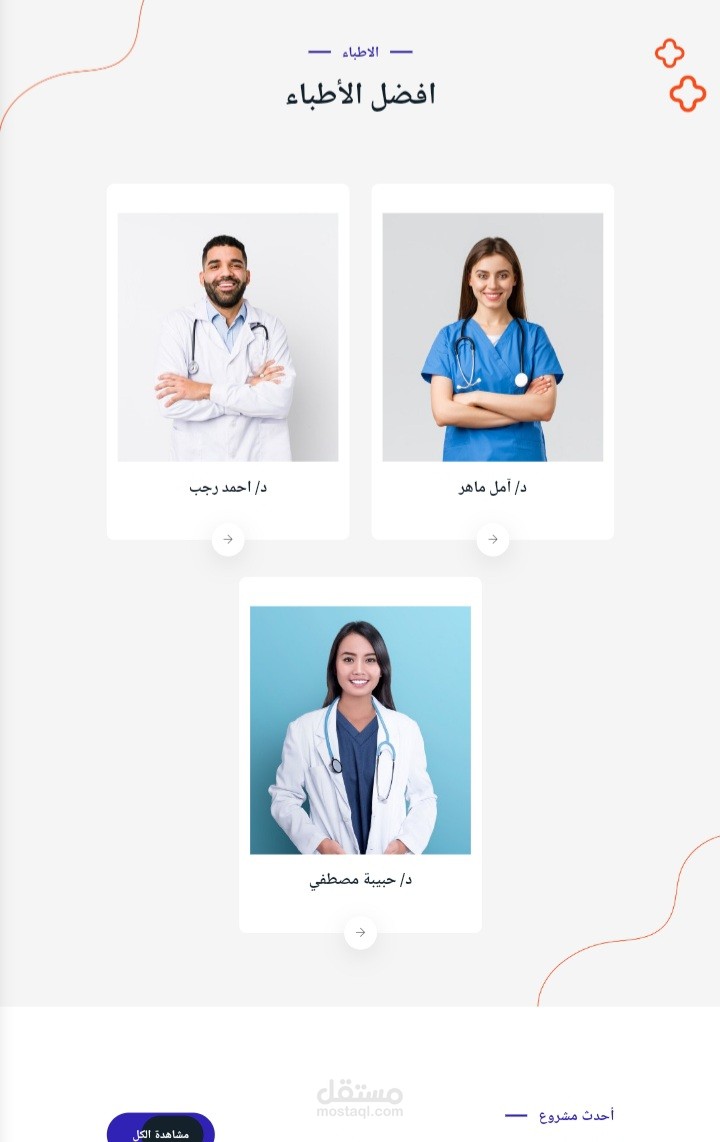Open the card of د/ آمل ماهر
Screen dimensions: 720x1142
pos(493,362)
